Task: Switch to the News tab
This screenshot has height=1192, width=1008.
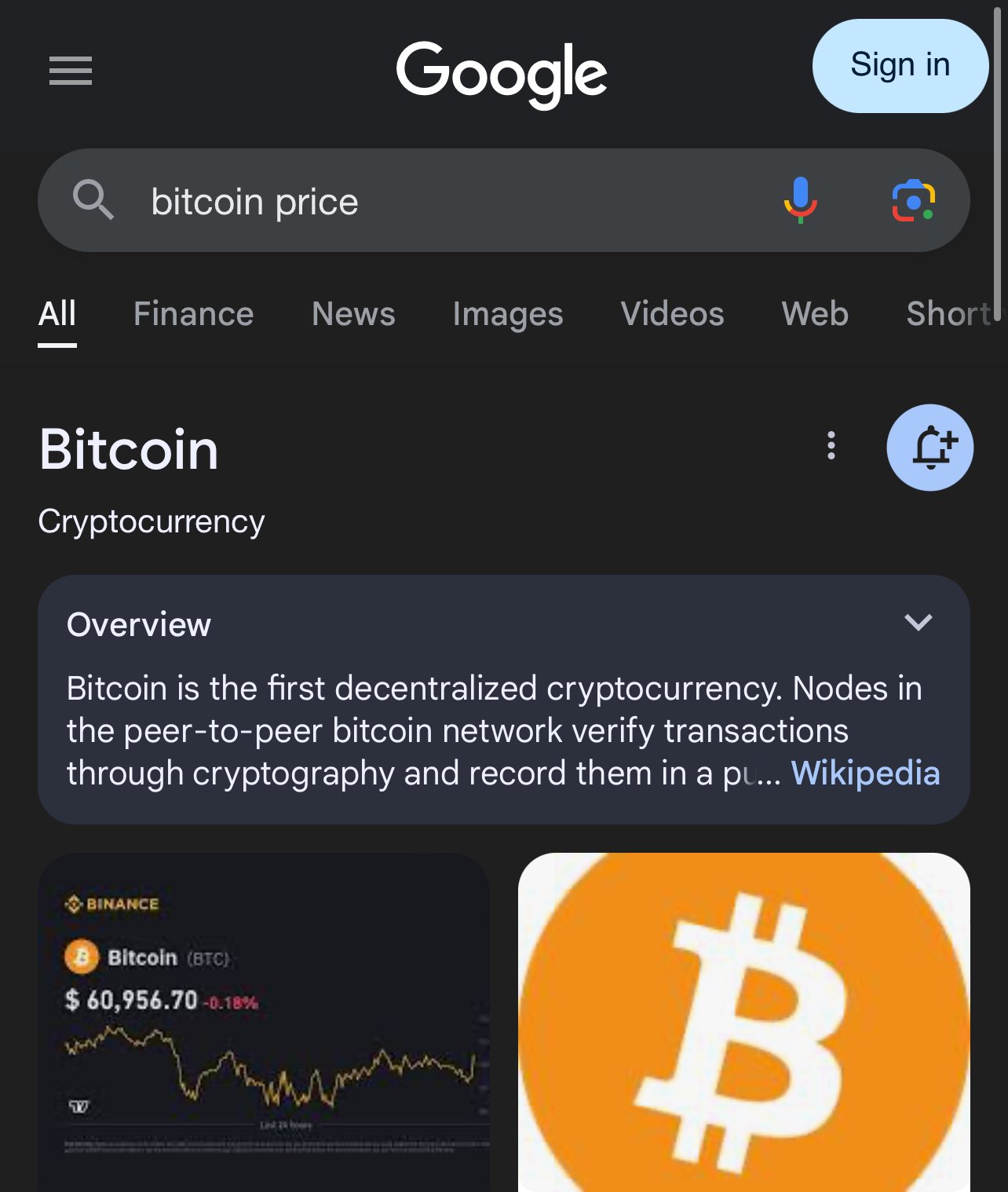Action: click(353, 314)
